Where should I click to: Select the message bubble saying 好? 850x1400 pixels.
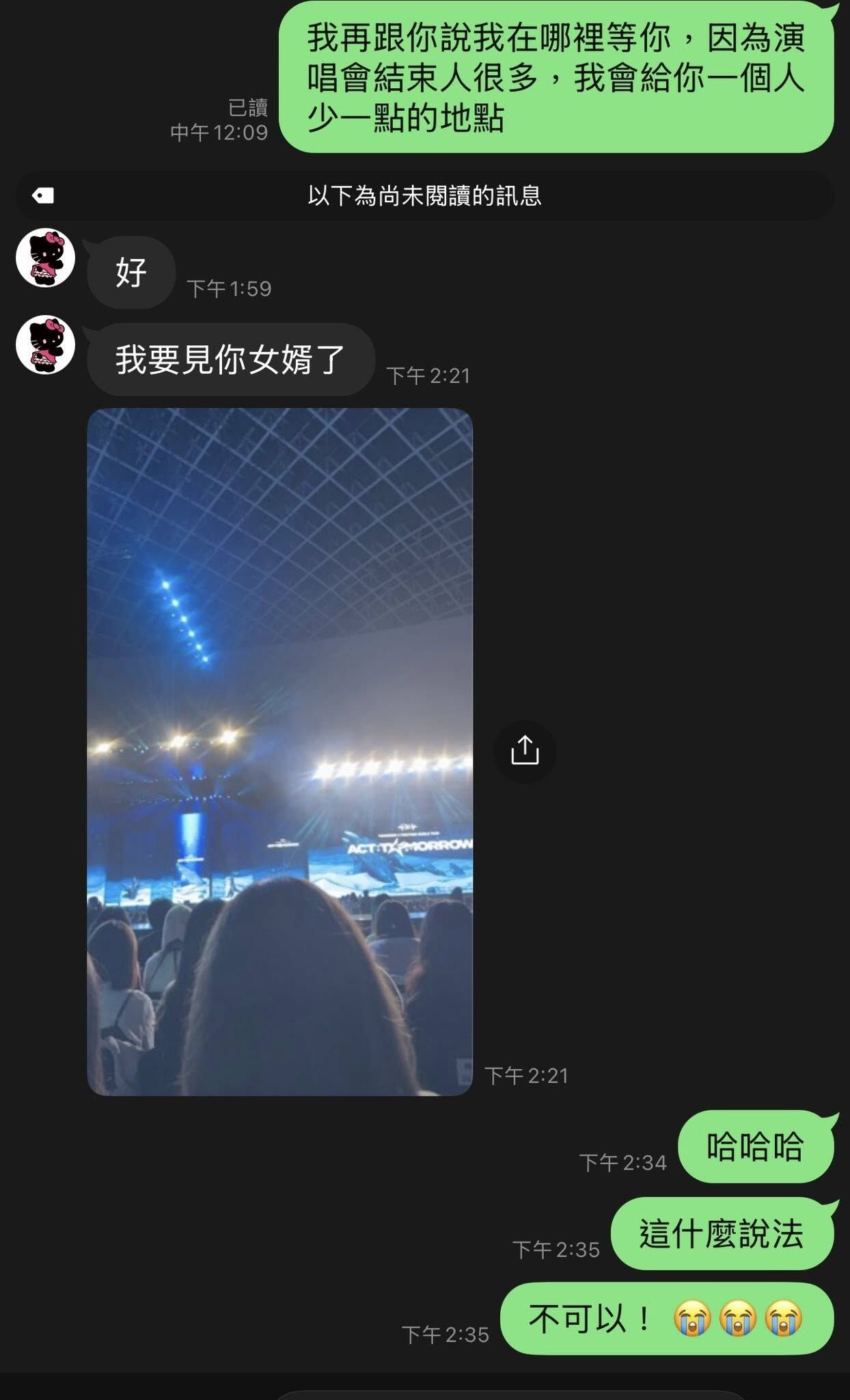132,273
